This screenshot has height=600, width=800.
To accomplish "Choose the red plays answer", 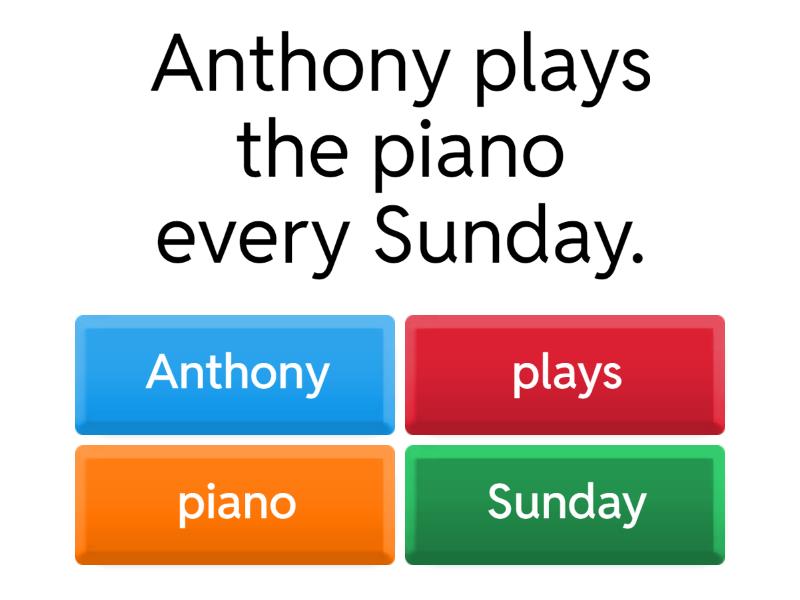I will (x=565, y=374).
